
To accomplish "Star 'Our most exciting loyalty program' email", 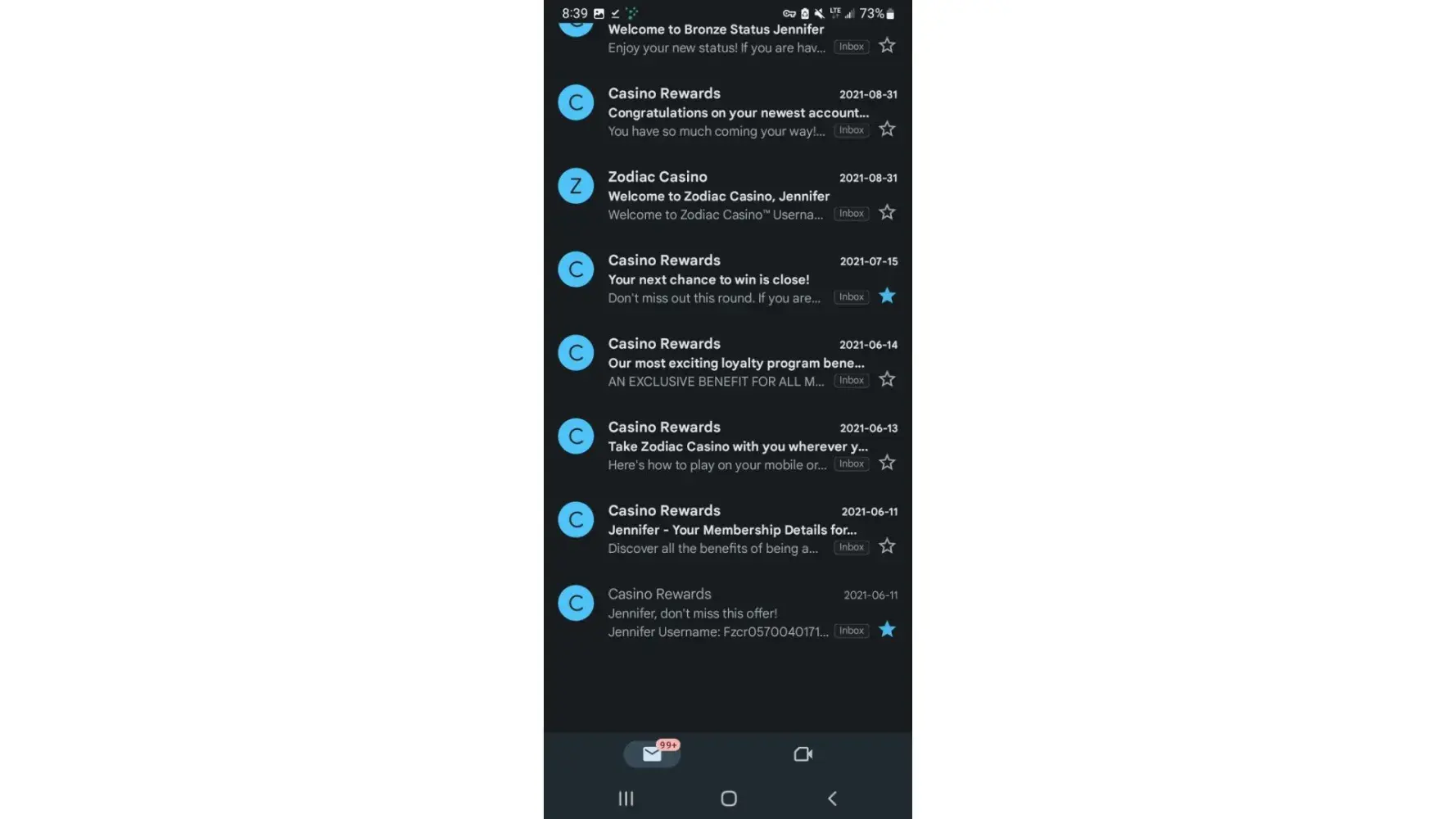I will (887, 380).
